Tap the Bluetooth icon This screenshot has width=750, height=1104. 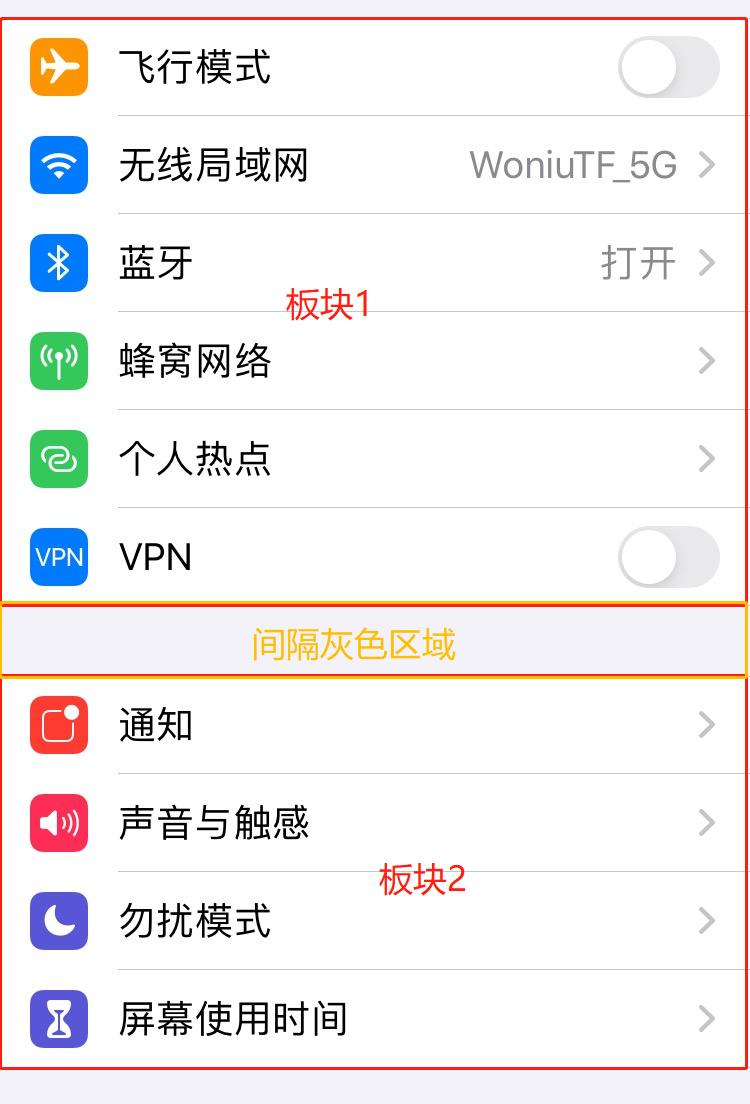click(58, 264)
